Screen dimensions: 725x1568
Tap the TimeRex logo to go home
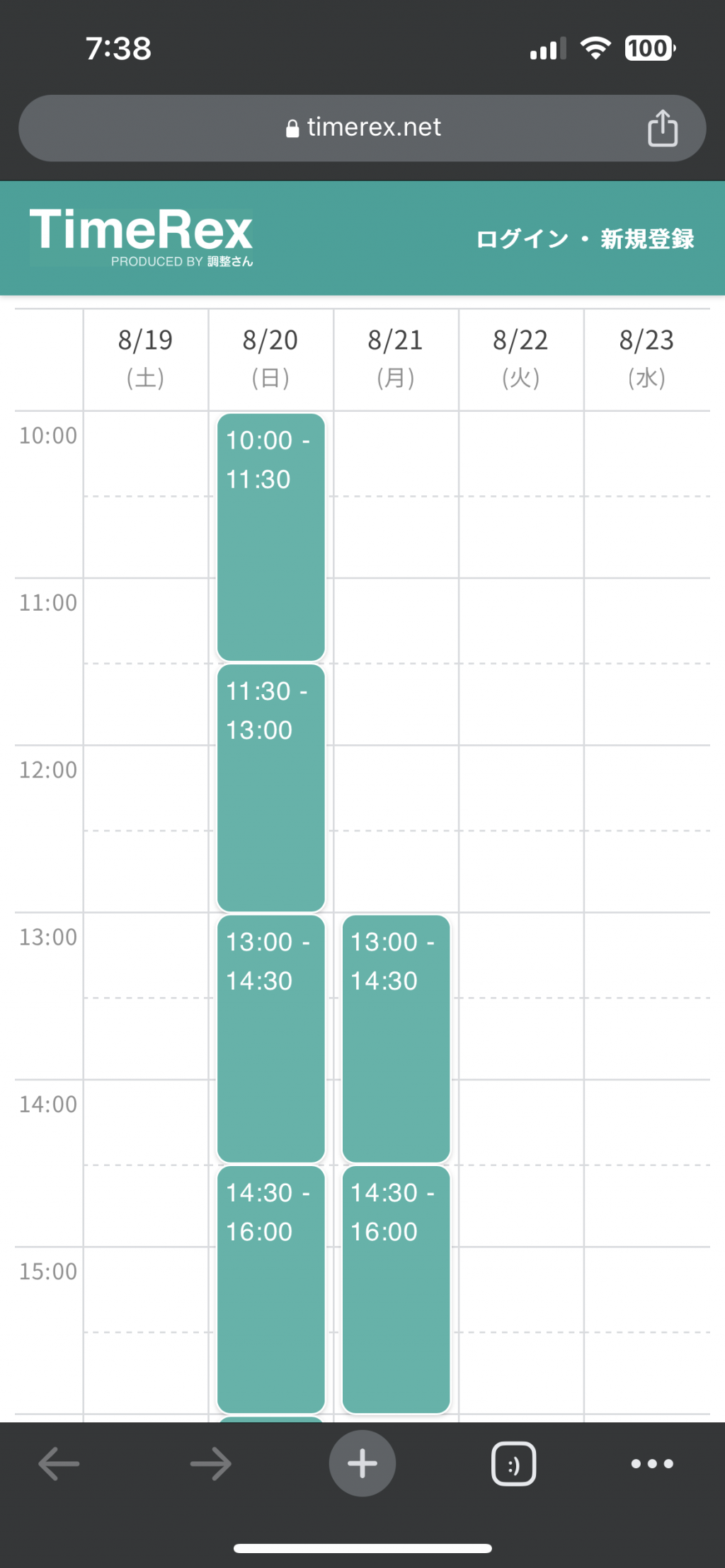coord(141,237)
